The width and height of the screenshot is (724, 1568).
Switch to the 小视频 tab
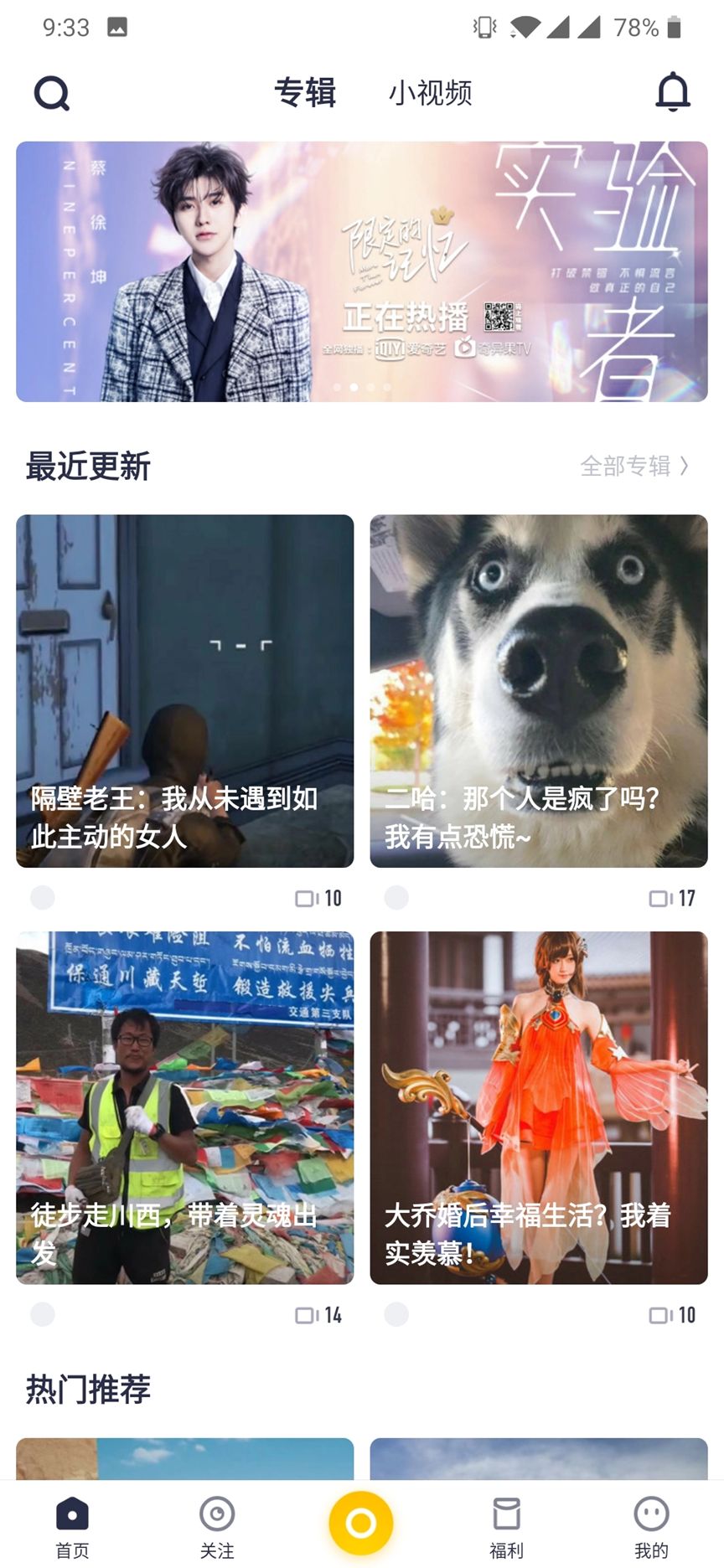[x=432, y=93]
